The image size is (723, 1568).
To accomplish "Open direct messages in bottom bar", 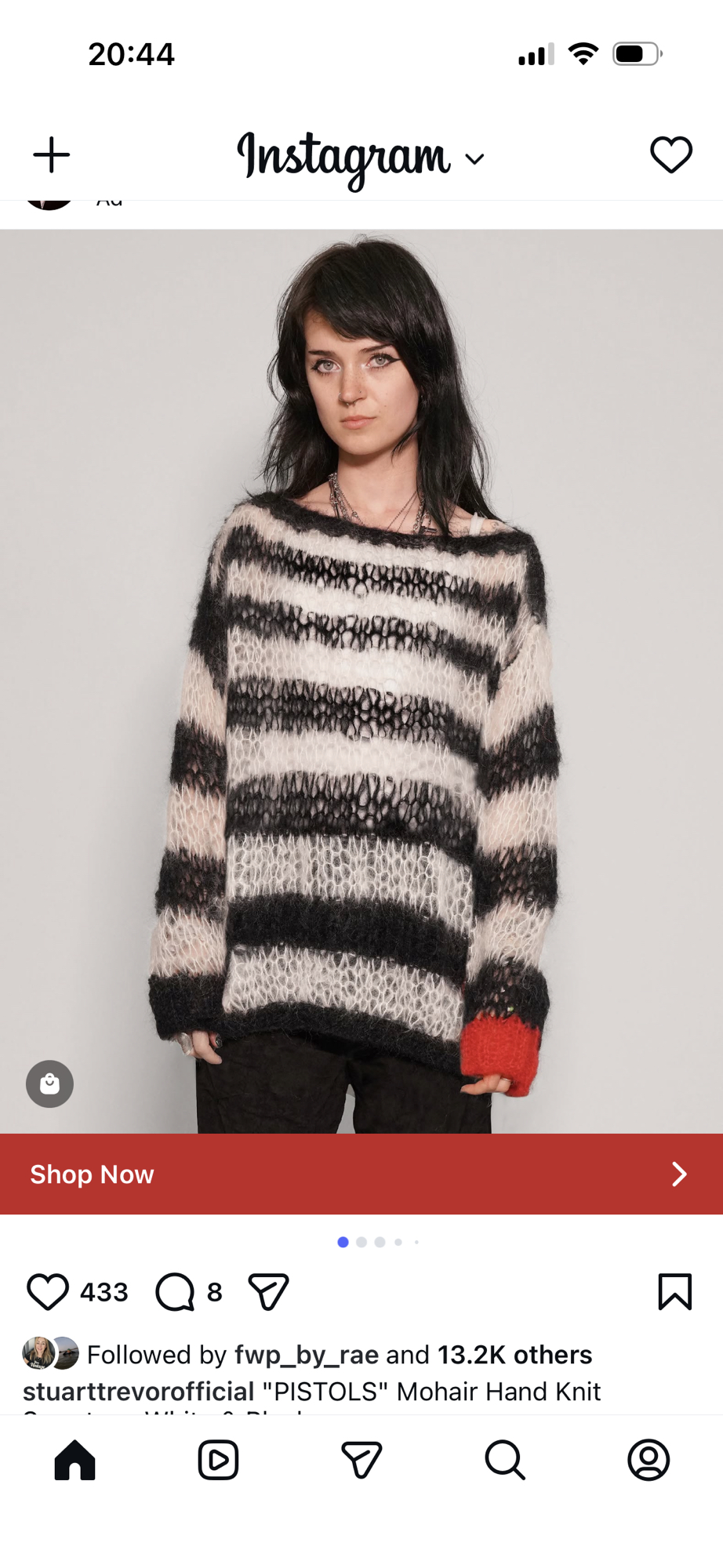I will [x=361, y=1460].
